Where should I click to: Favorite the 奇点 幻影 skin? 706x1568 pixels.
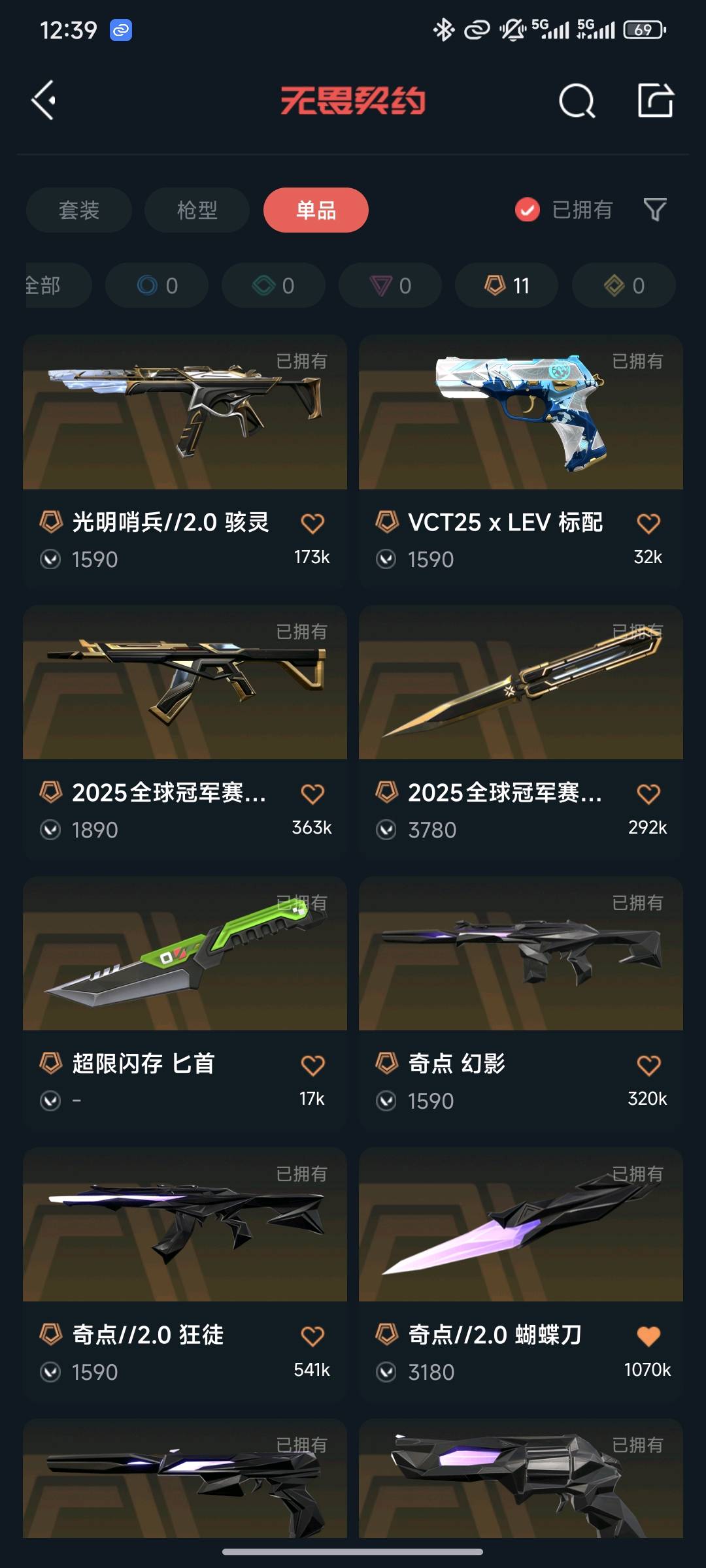point(648,1066)
